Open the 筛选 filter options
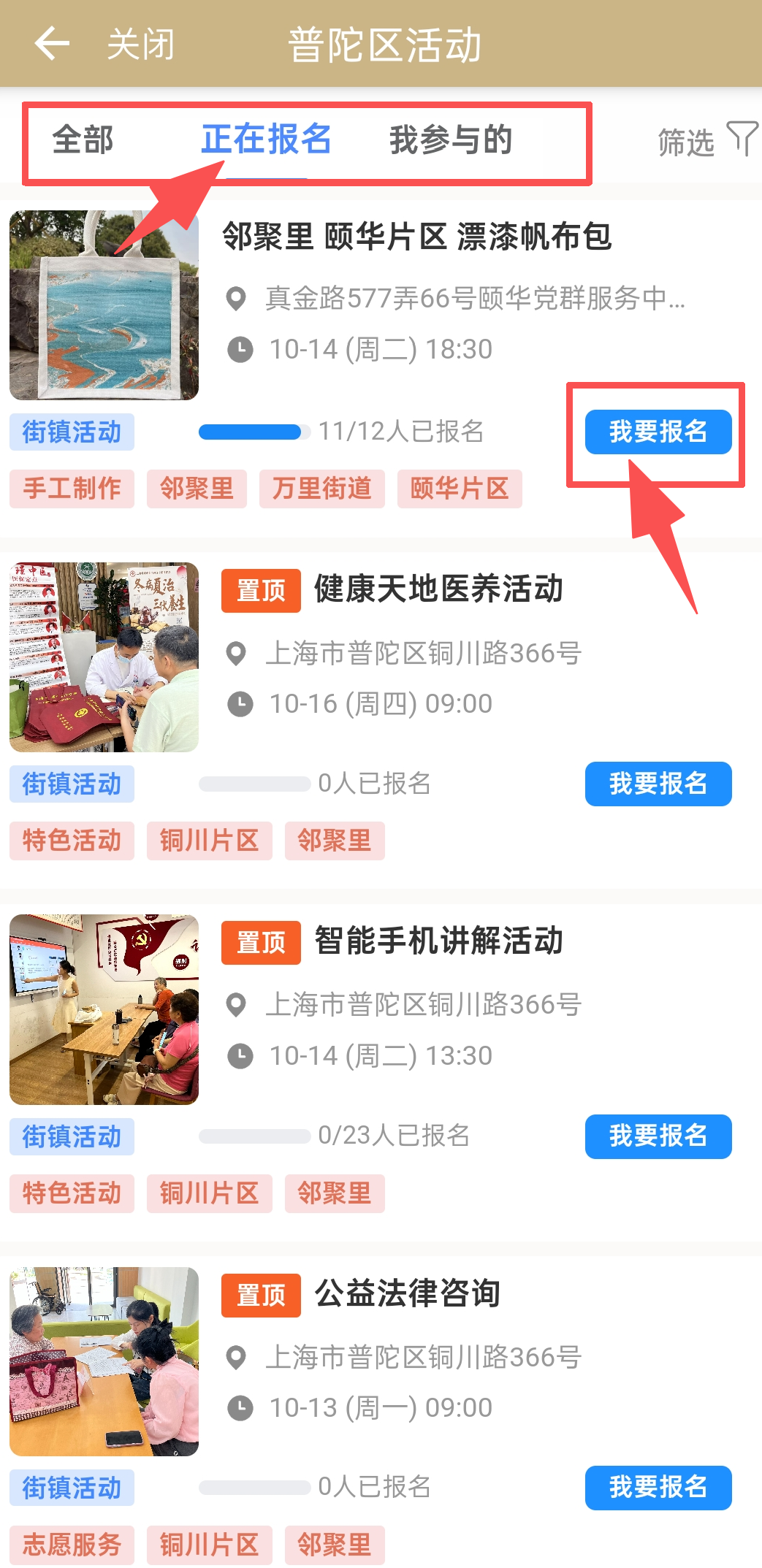This screenshot has width=762, height=1568. [706, 140]
